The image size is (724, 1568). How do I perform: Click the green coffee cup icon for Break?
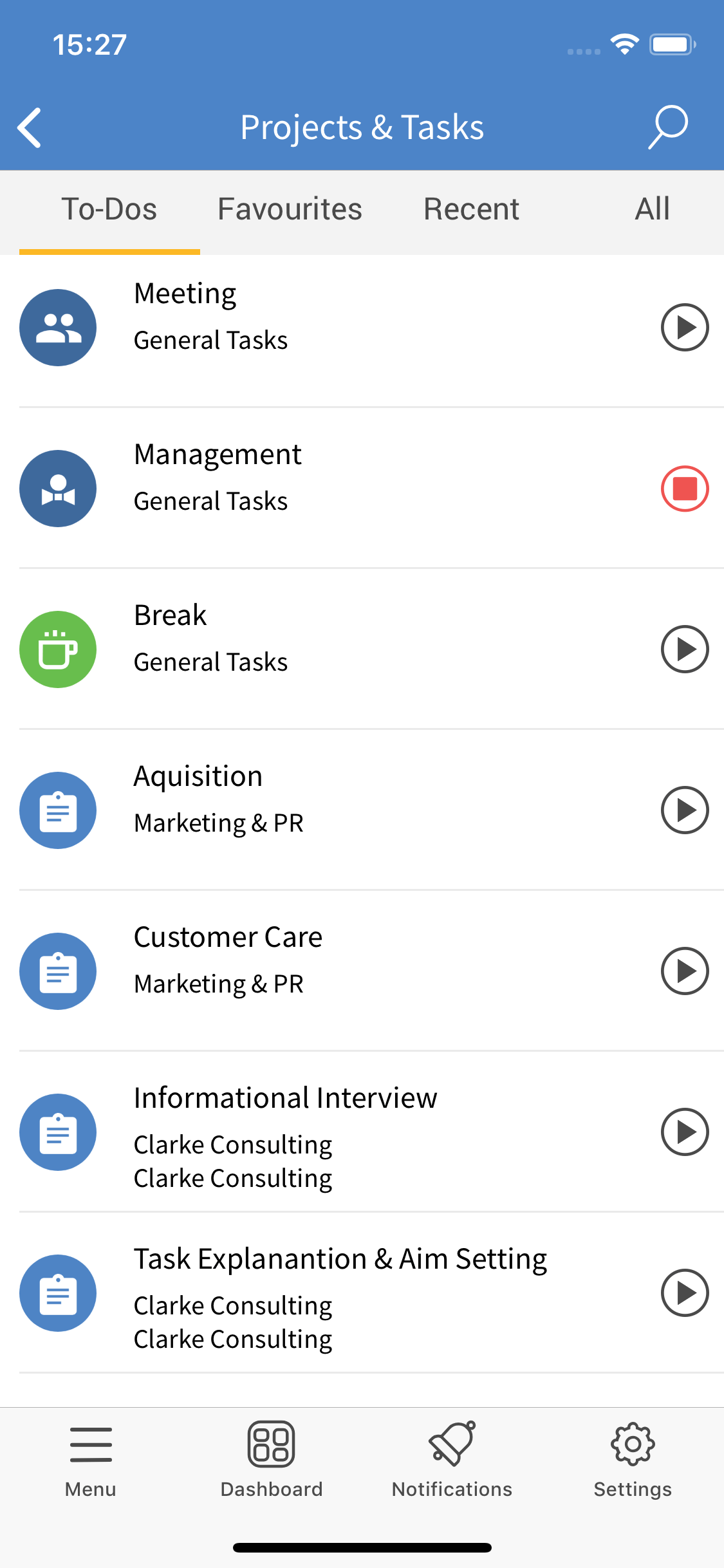pyautogui.click(x=57, y=649)
